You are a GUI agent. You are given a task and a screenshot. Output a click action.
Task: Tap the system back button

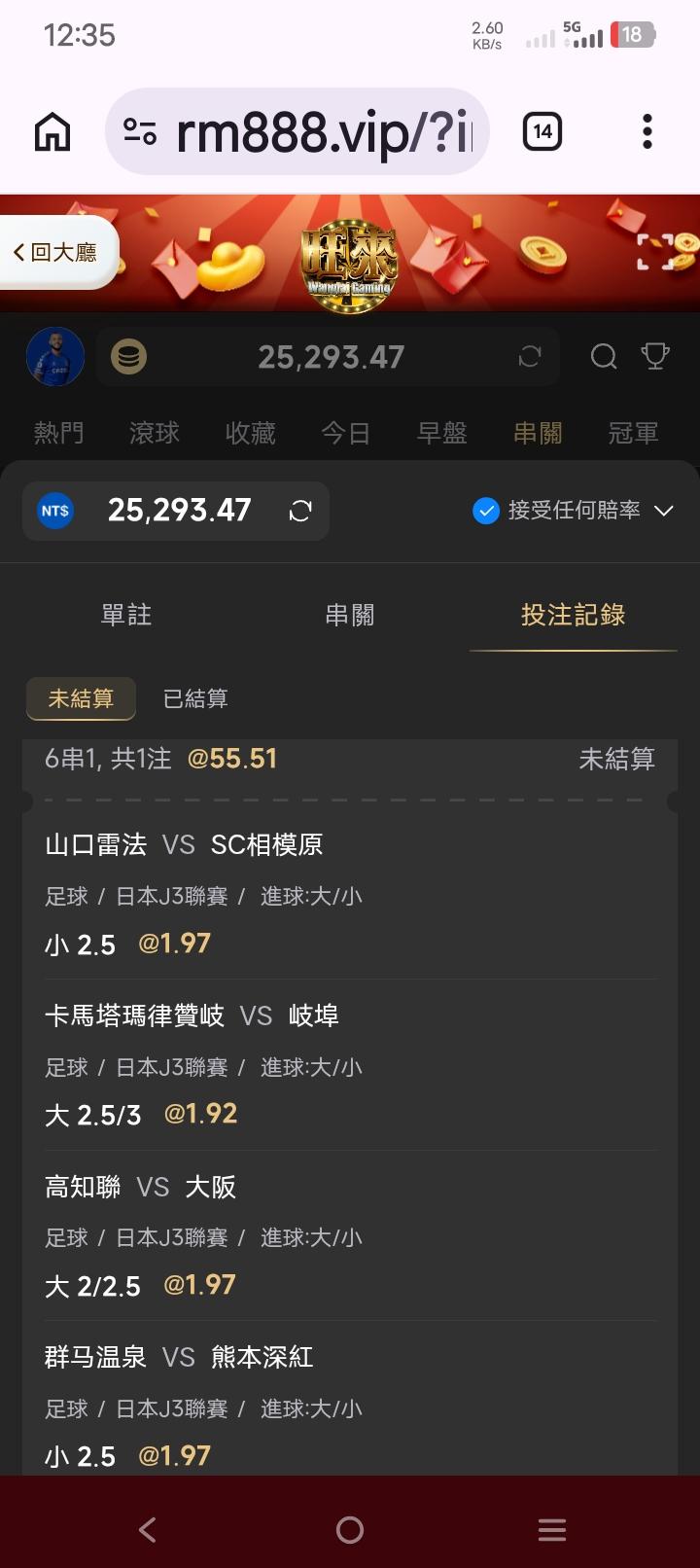pos(148,1530)
